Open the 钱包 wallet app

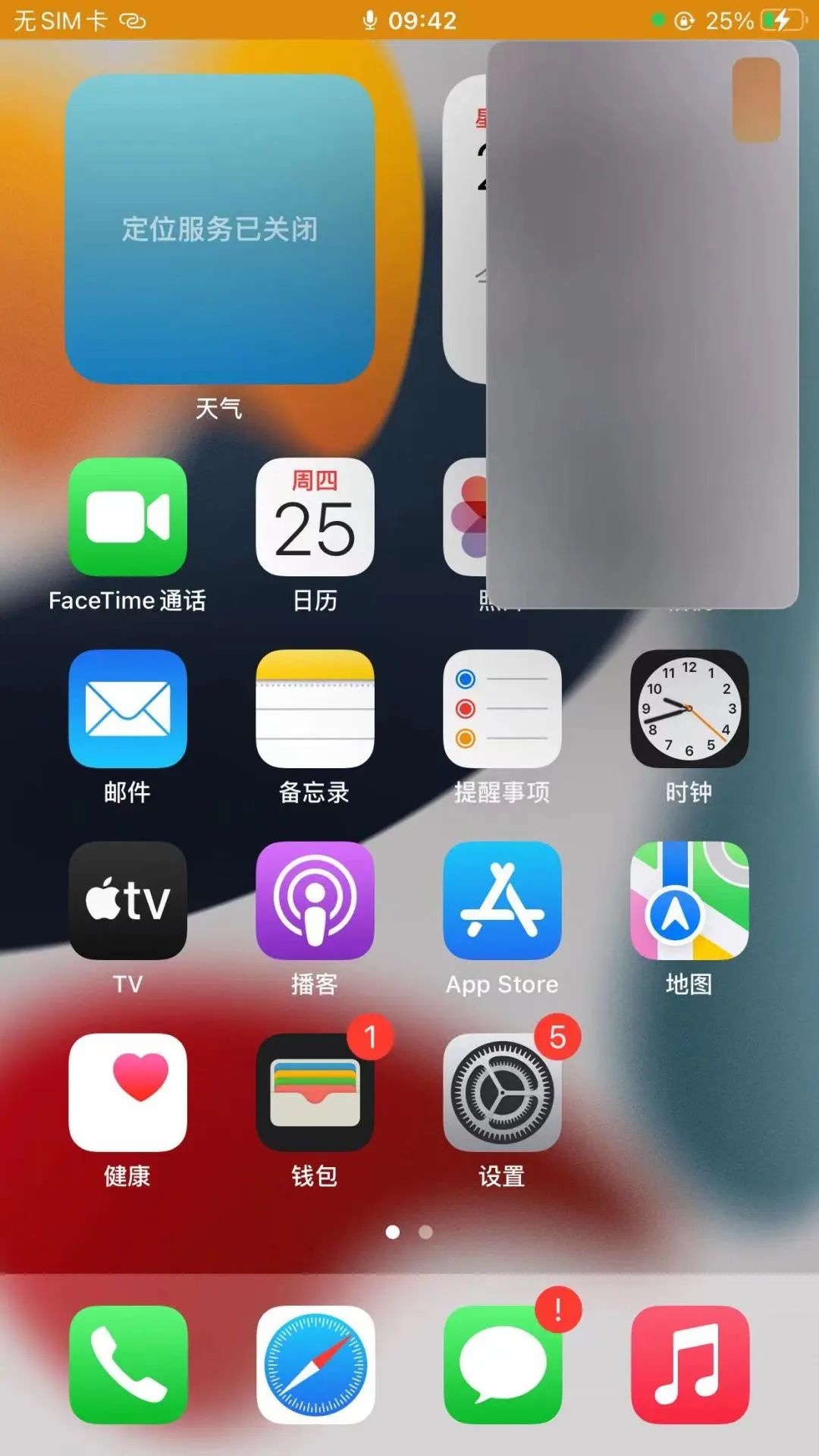315,1093
